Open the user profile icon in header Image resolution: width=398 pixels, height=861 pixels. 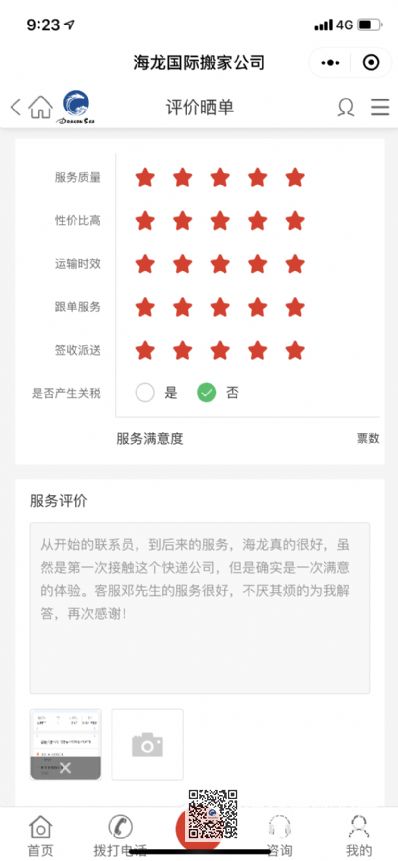tap(346, 107)
